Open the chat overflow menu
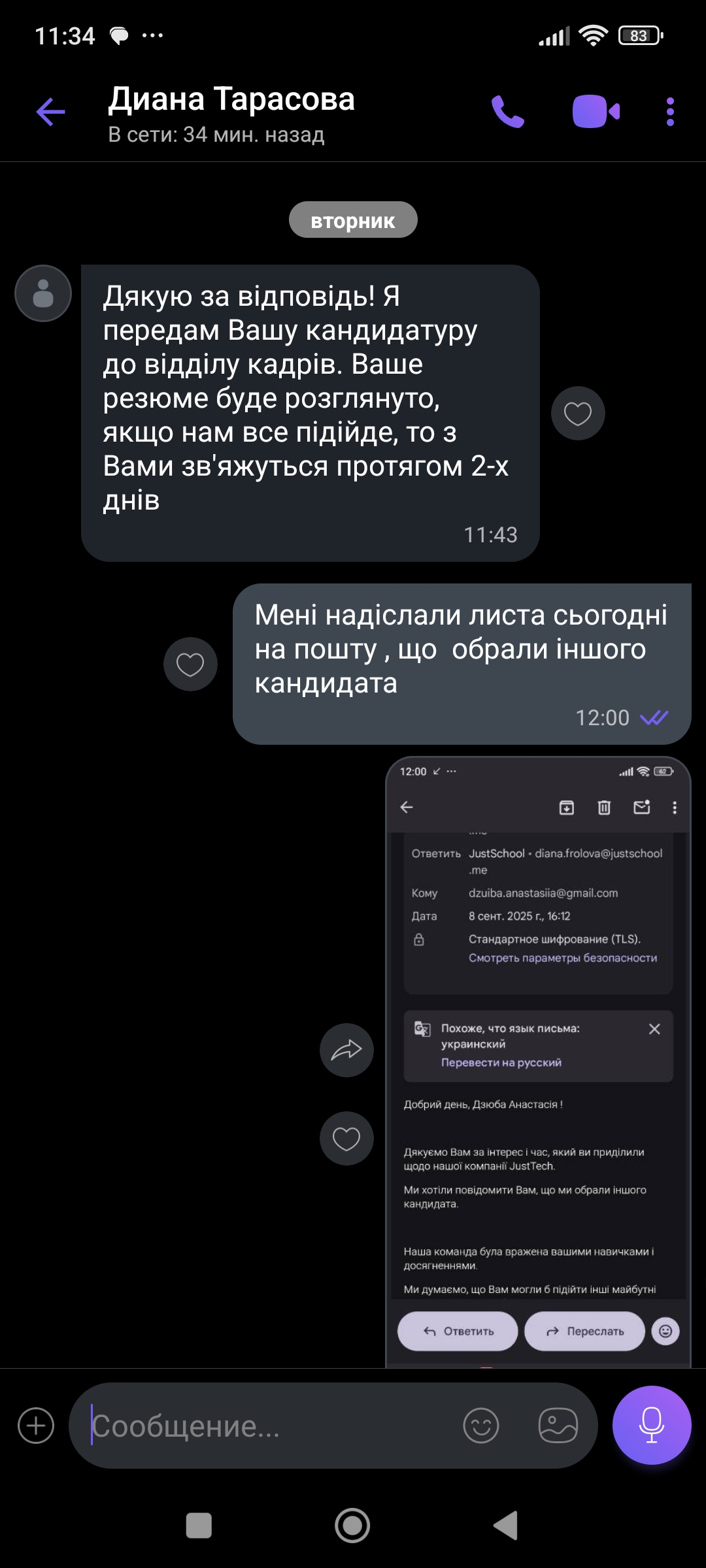Viewport: 706px width, 1568px height. 670,112
